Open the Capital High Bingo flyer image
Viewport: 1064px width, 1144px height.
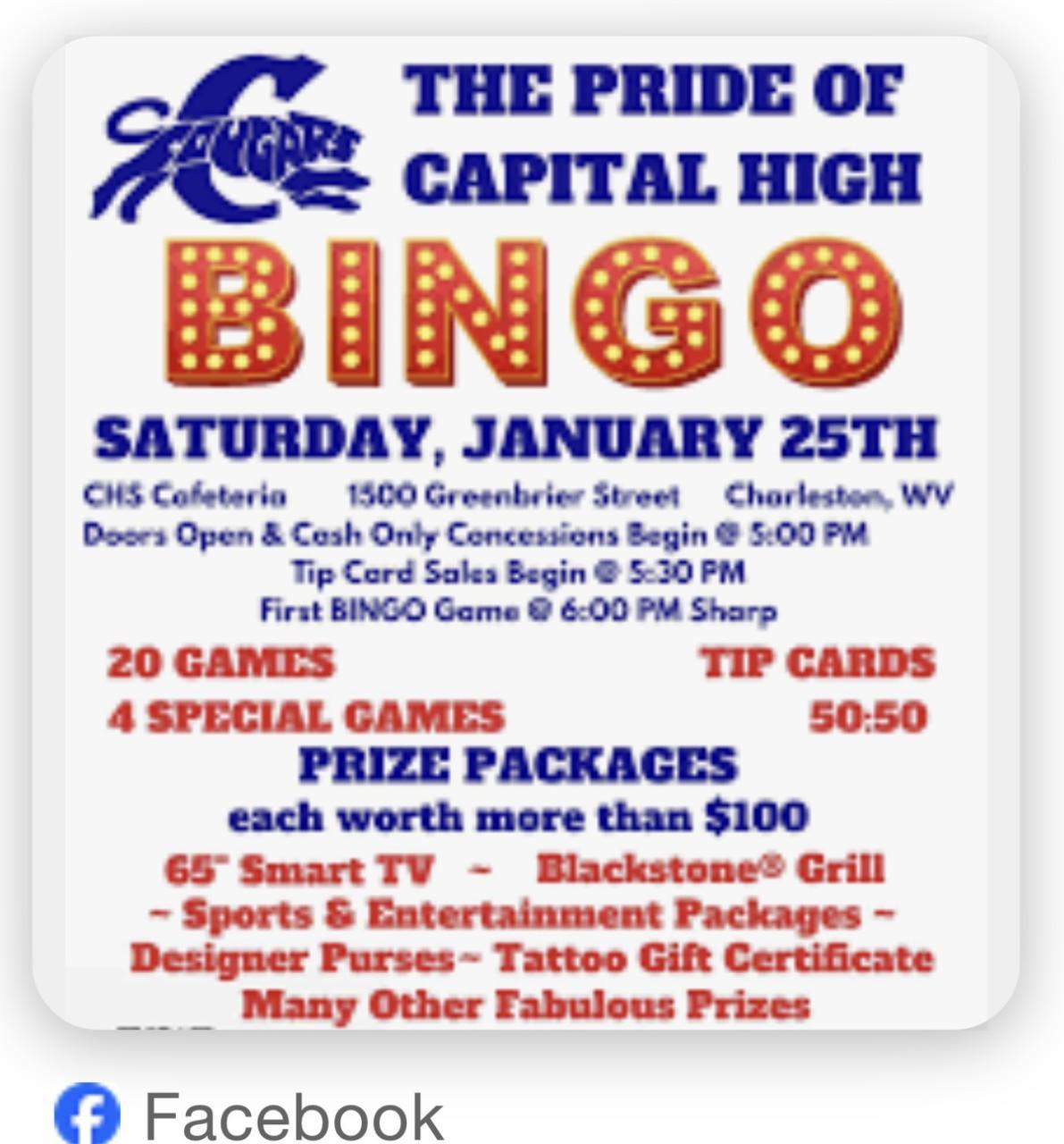pos(525,533)
